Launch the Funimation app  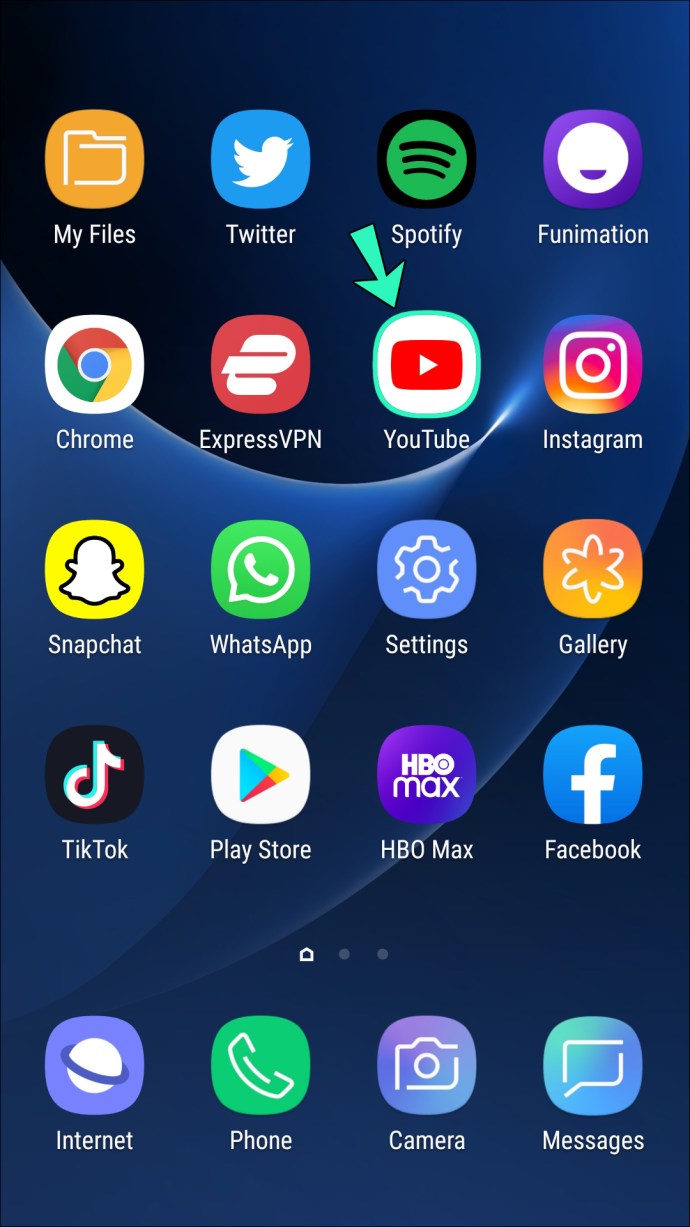[592, 160]
